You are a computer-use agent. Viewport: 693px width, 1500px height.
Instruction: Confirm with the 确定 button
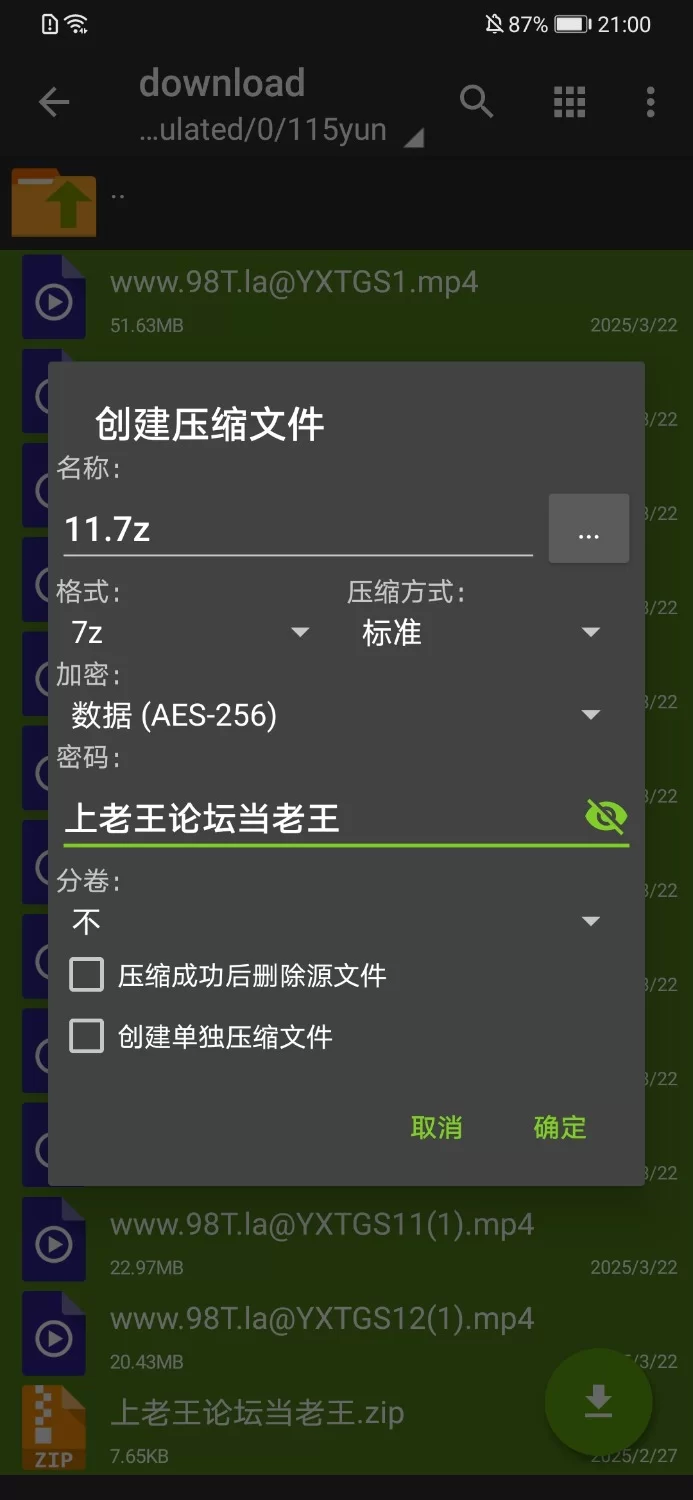click(x=560, y=1128)
